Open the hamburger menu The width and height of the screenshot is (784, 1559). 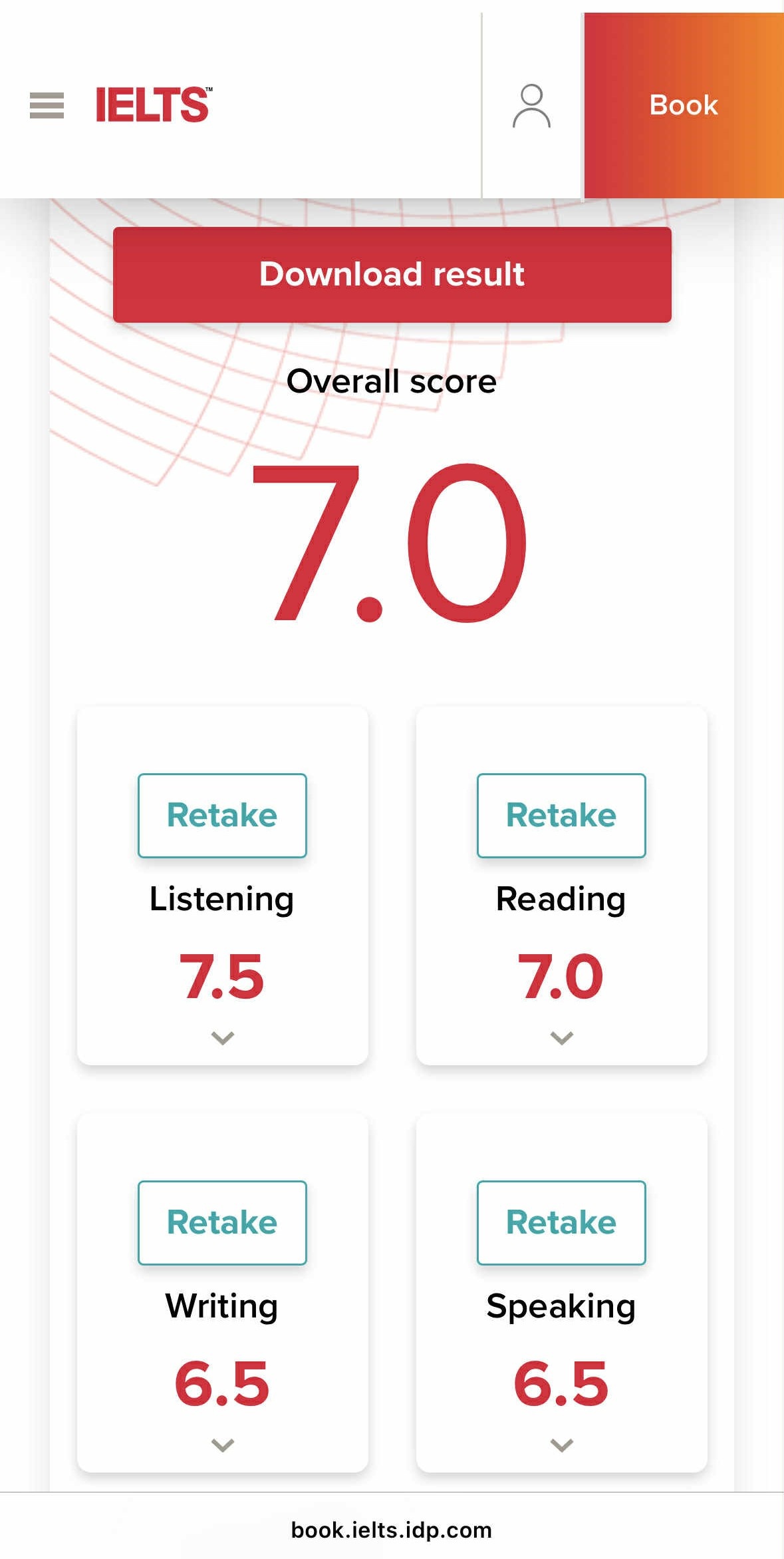point(47,105)
